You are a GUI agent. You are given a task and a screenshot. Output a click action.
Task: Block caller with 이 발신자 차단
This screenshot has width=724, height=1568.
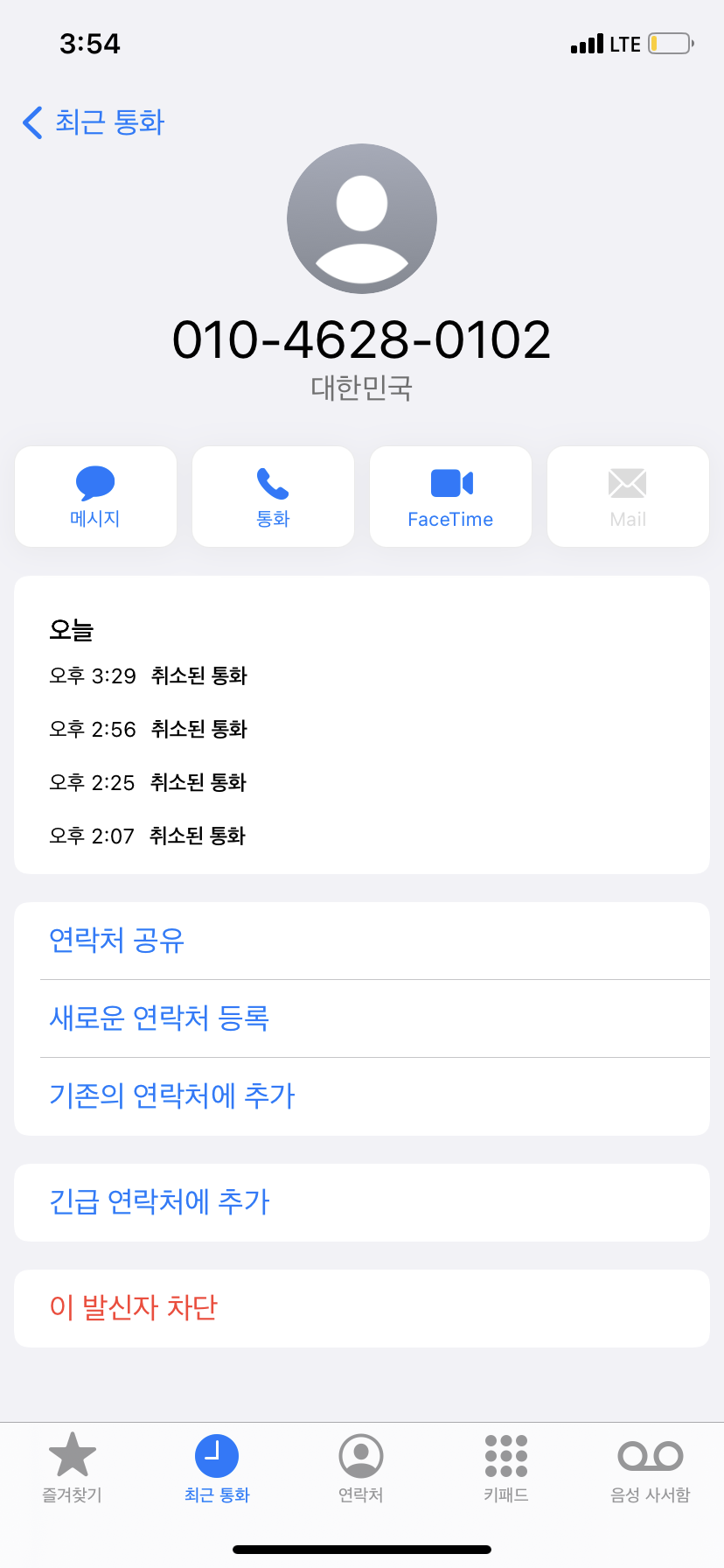coord(134,1308)
